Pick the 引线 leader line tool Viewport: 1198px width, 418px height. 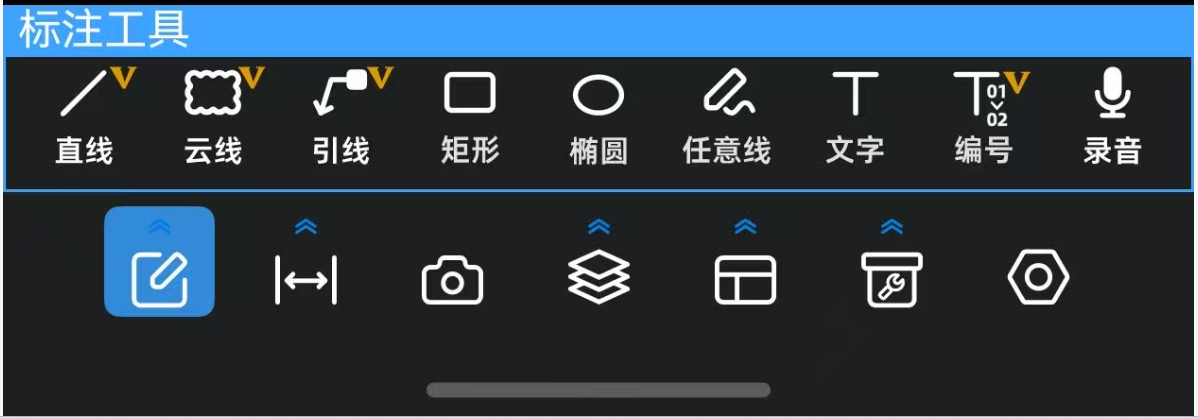pos(341,120)
